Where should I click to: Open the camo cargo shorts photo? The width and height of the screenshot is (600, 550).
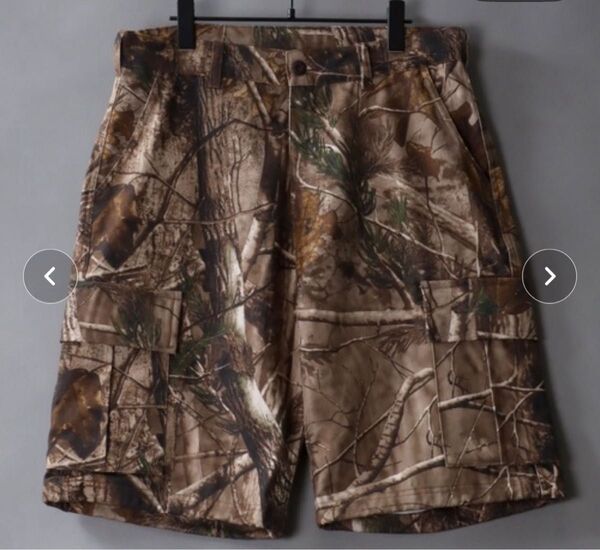coord(300,290)
